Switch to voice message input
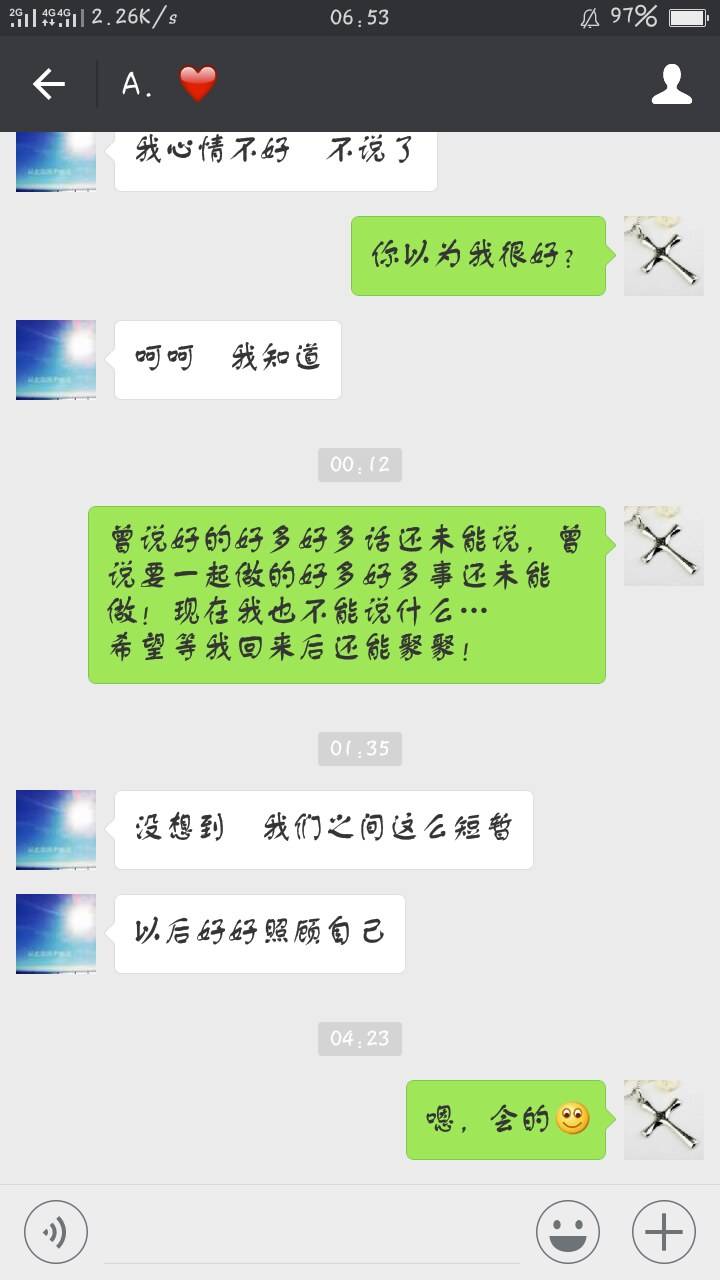720x1280 pixels. pos(56,1231)
